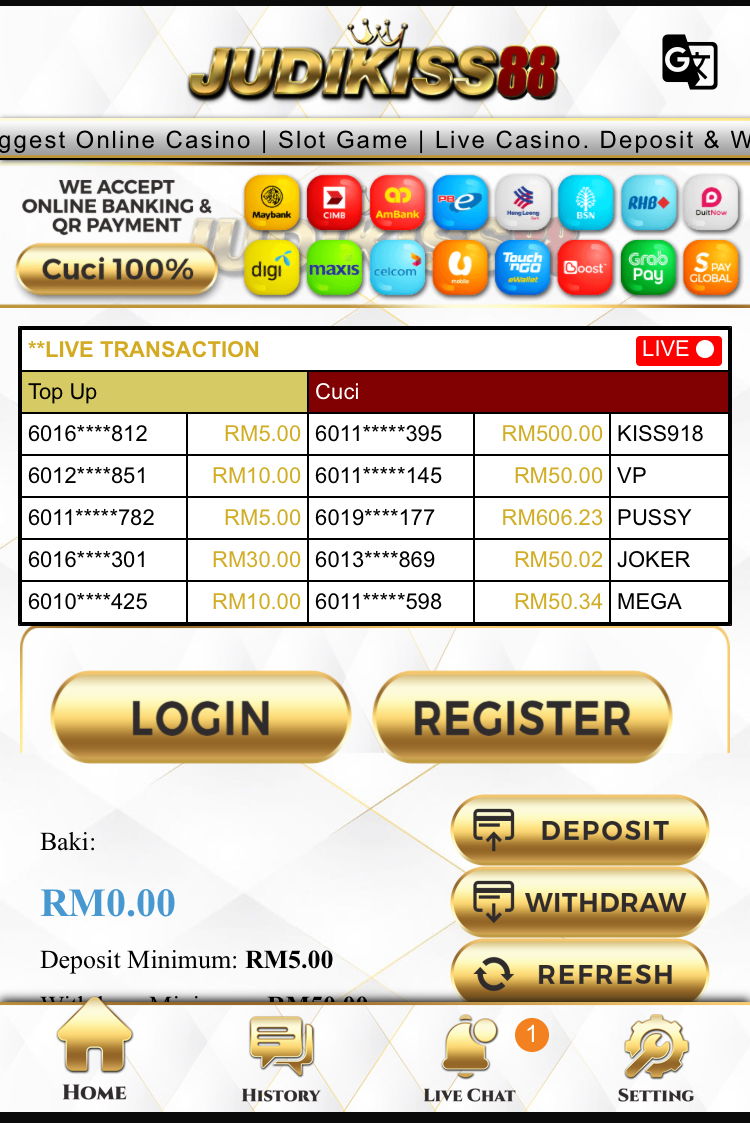
Task: Select the DEPOSIT button
Action: (x=580, y=830)
